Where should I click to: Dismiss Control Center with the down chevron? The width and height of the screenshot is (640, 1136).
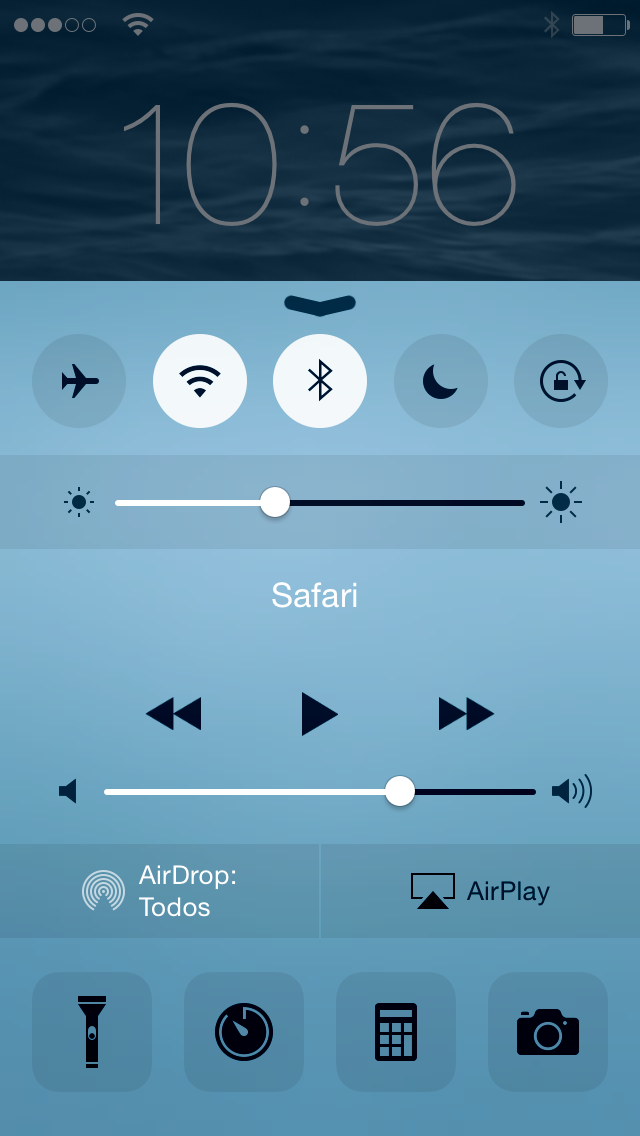click(x=320, y=305)
